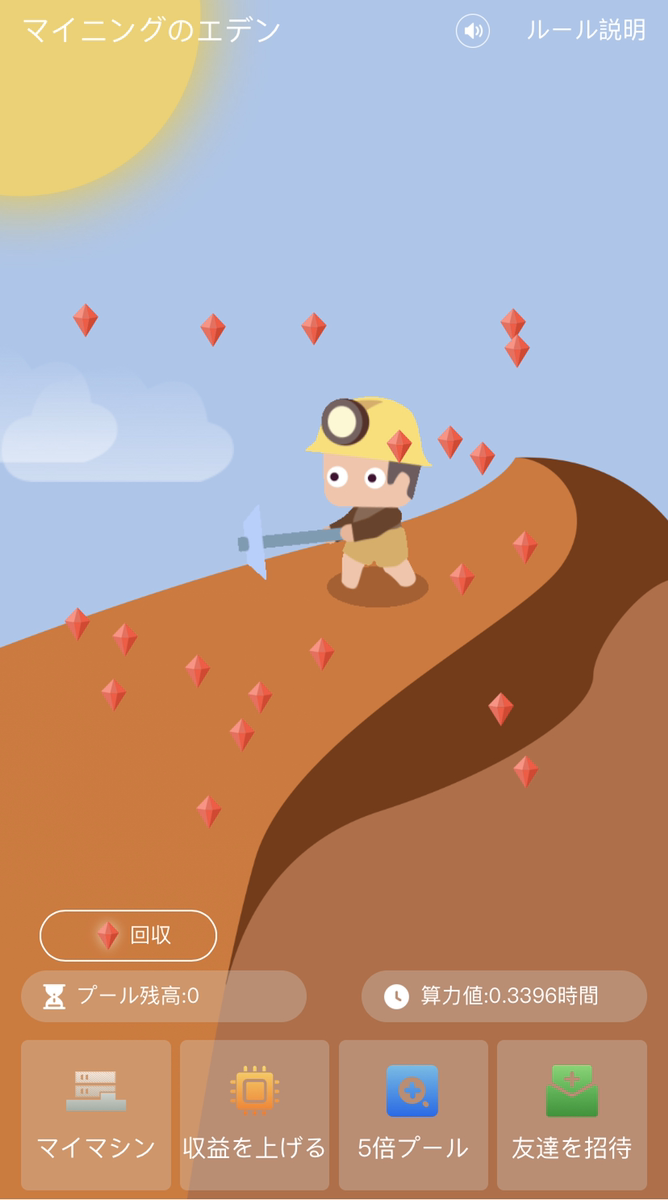The width and height of the screenshot is (668, 1200).
Task: Invite friends via 友達を招待
Action: pos(571,1114)
